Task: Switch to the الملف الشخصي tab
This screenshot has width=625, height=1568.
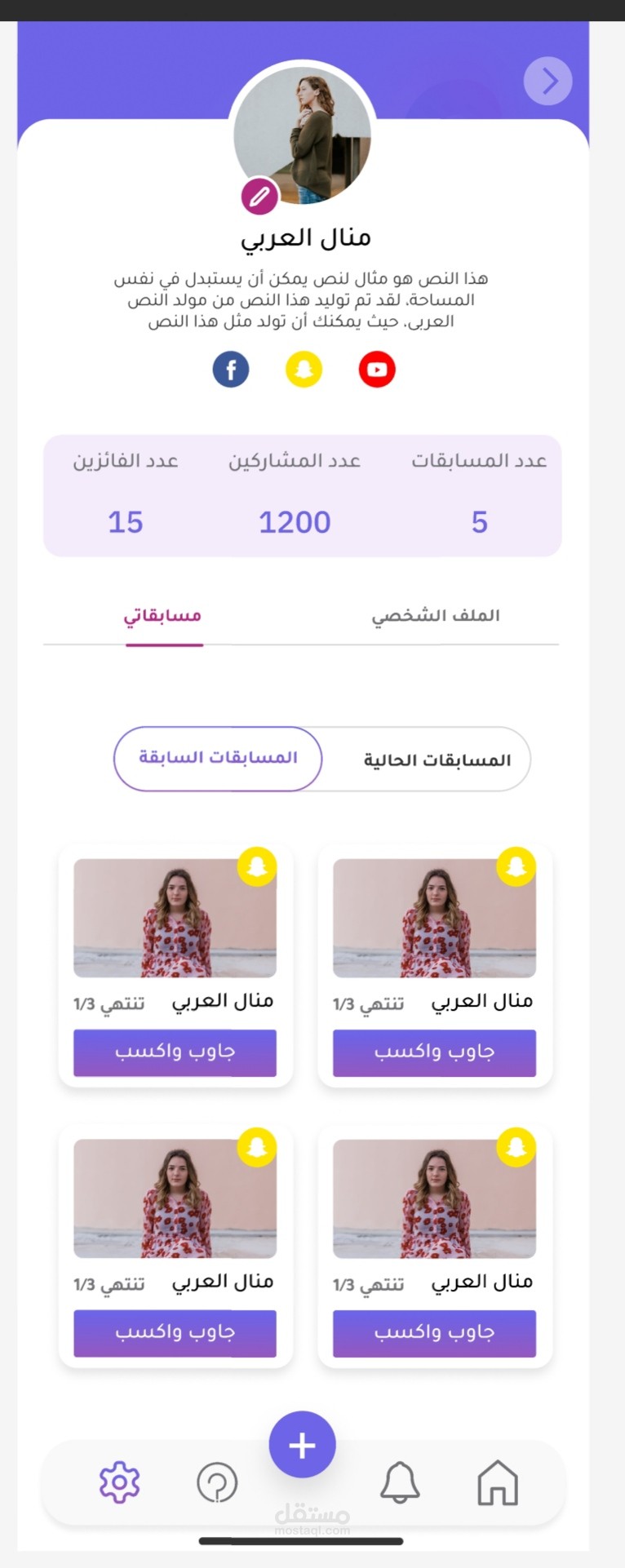Action: [436, 616]
